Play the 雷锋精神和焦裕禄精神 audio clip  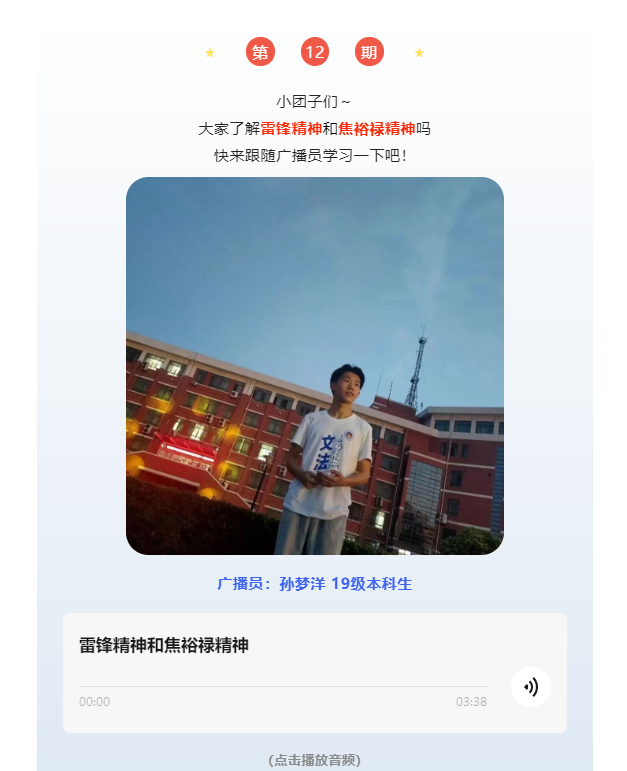tap(530, 687)
